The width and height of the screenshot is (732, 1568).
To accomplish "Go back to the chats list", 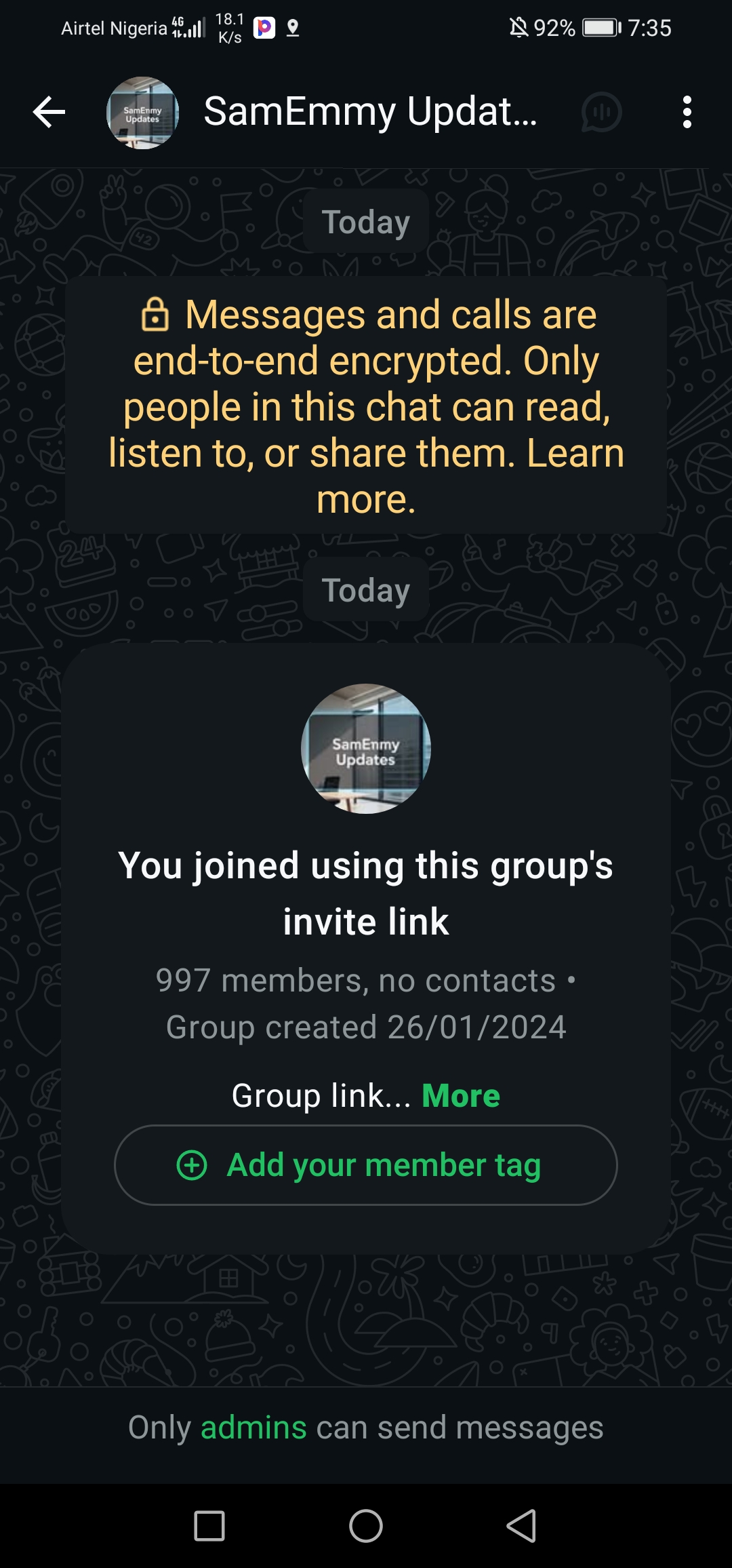I will 49,112.
